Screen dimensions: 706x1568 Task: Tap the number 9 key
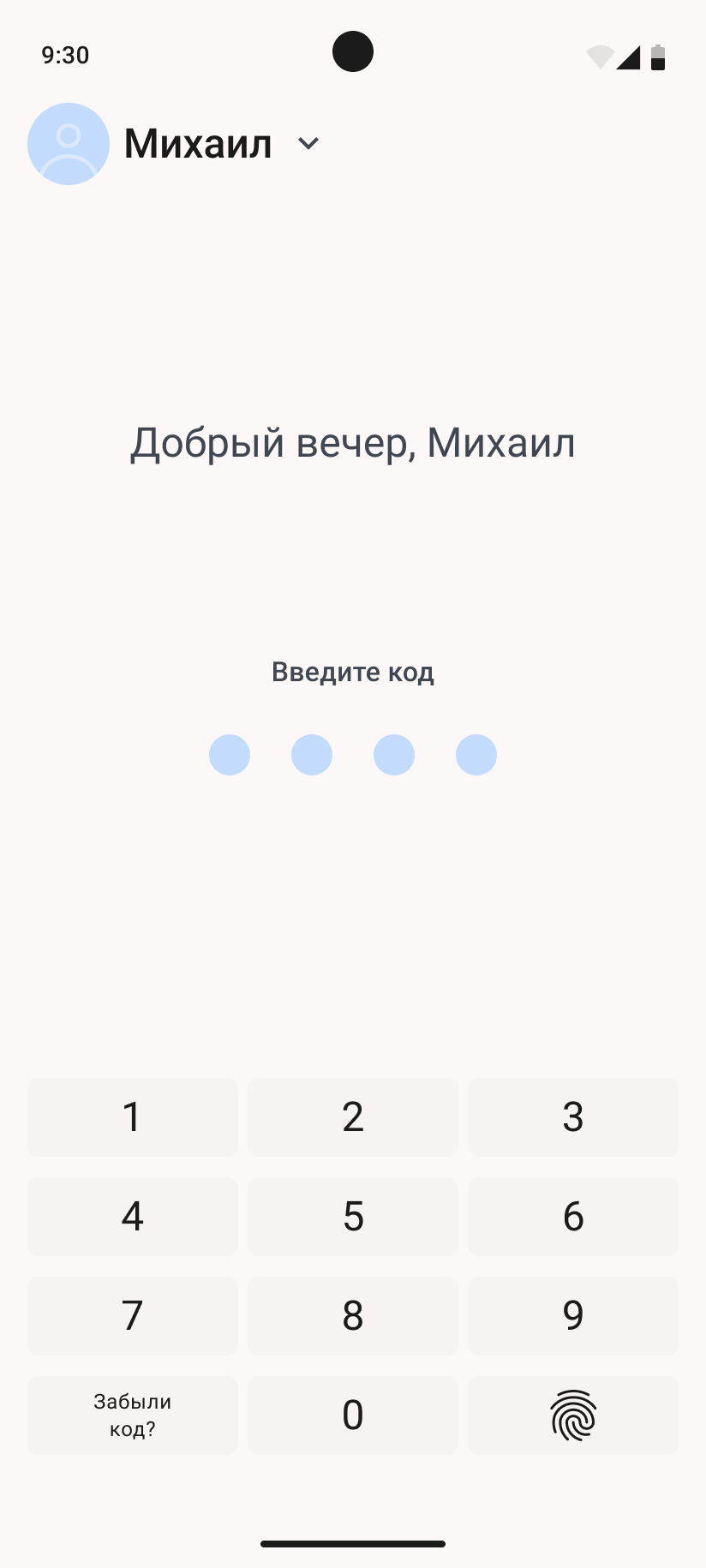573,1316
